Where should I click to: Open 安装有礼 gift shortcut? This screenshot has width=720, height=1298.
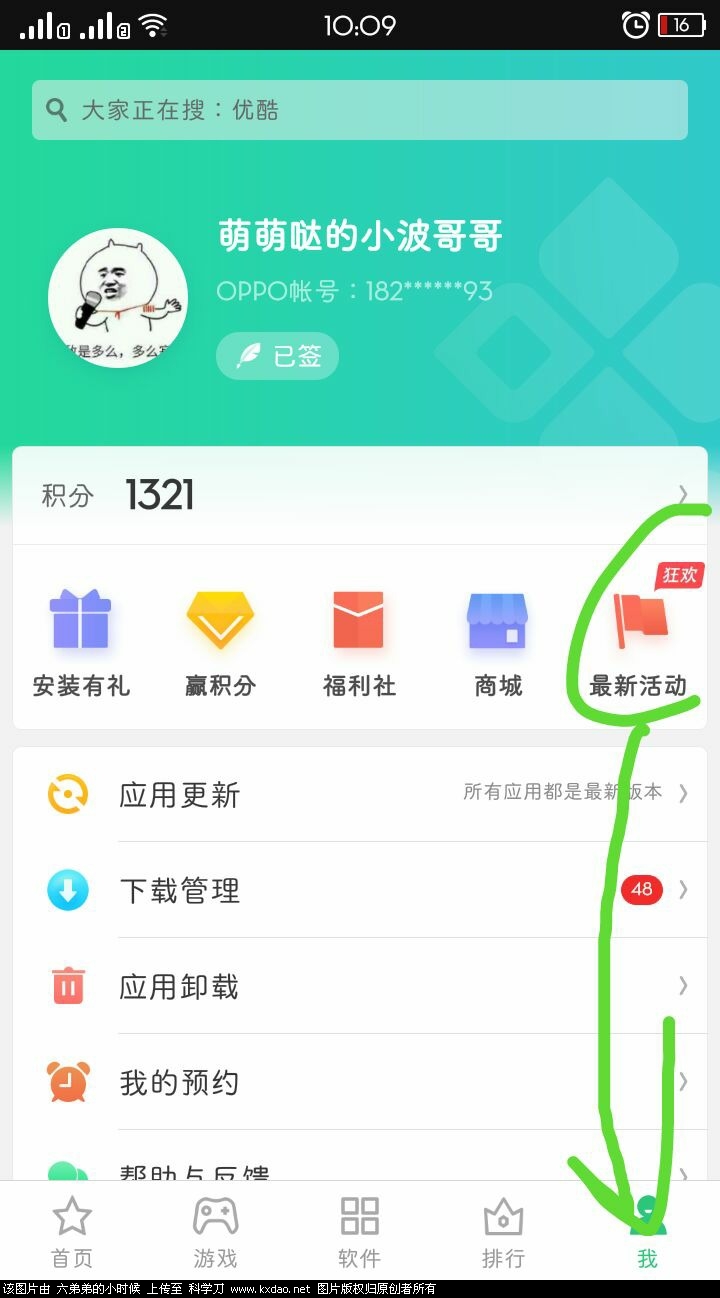coord(81,642)
